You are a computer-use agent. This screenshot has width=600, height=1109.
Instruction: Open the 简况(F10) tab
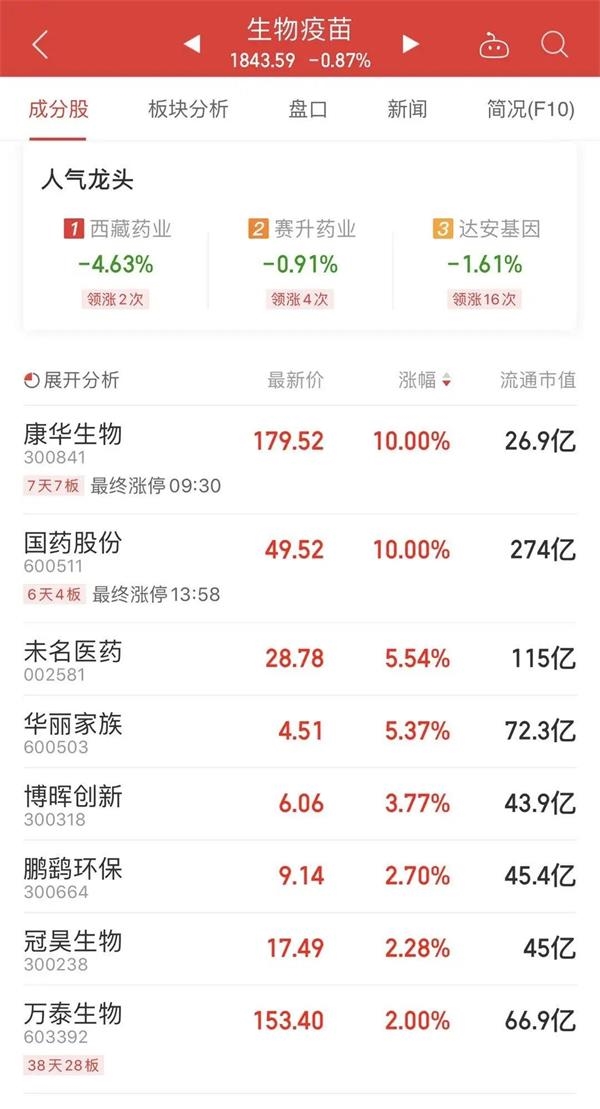tap(530, 109)
